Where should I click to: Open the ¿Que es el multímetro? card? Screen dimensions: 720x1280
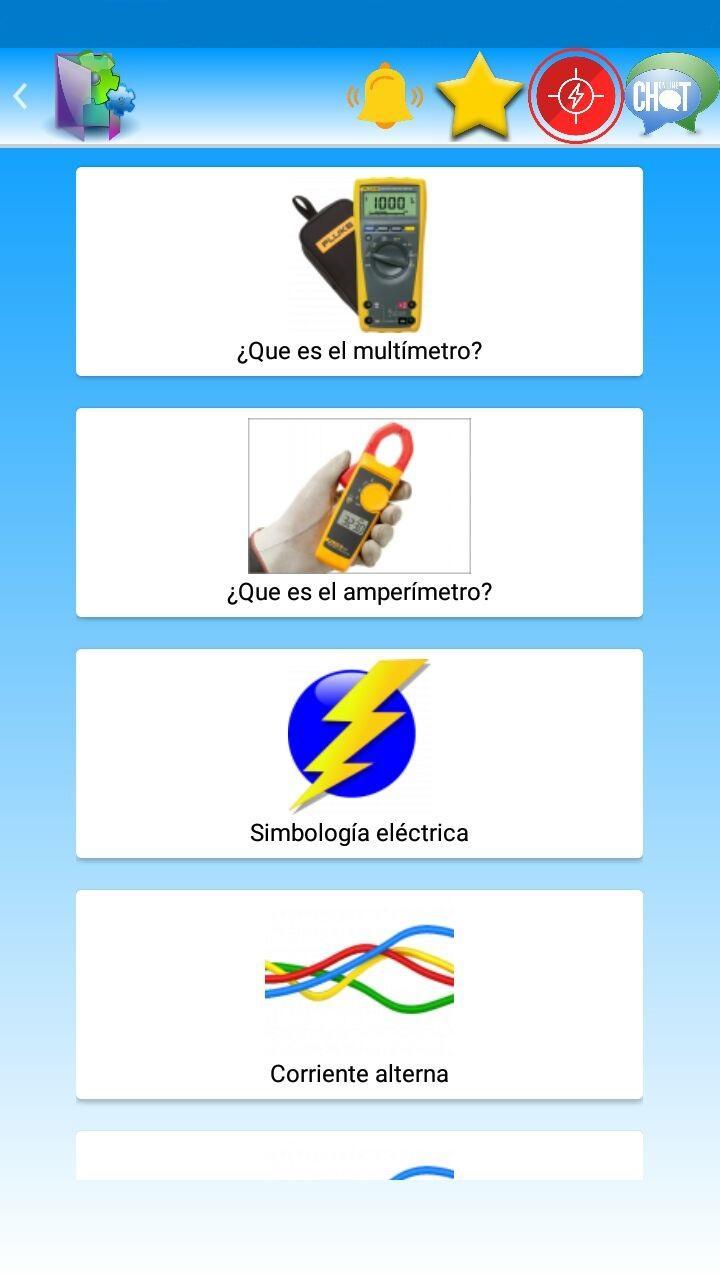(x=359, y=272)
